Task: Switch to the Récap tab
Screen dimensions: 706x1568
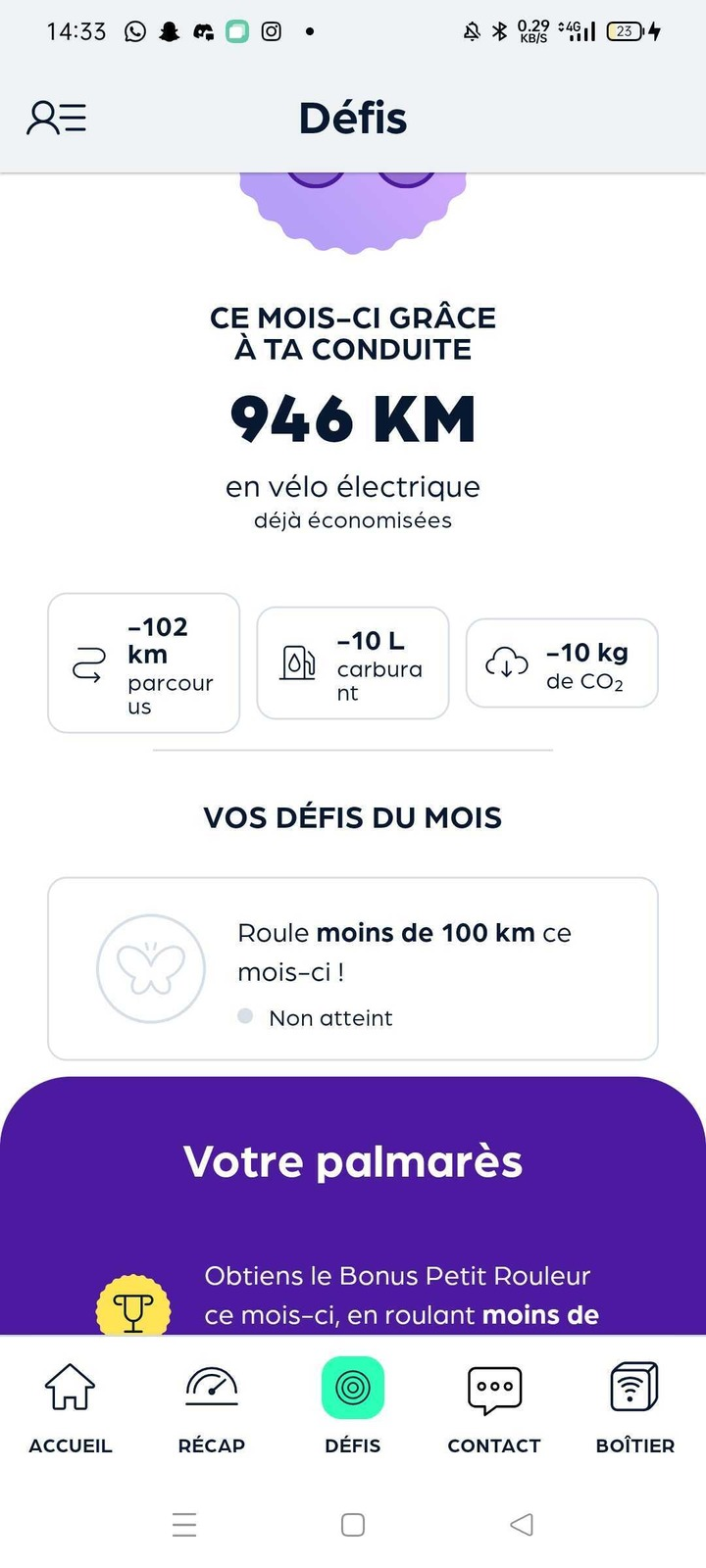Action: [x=212, y=1405]
